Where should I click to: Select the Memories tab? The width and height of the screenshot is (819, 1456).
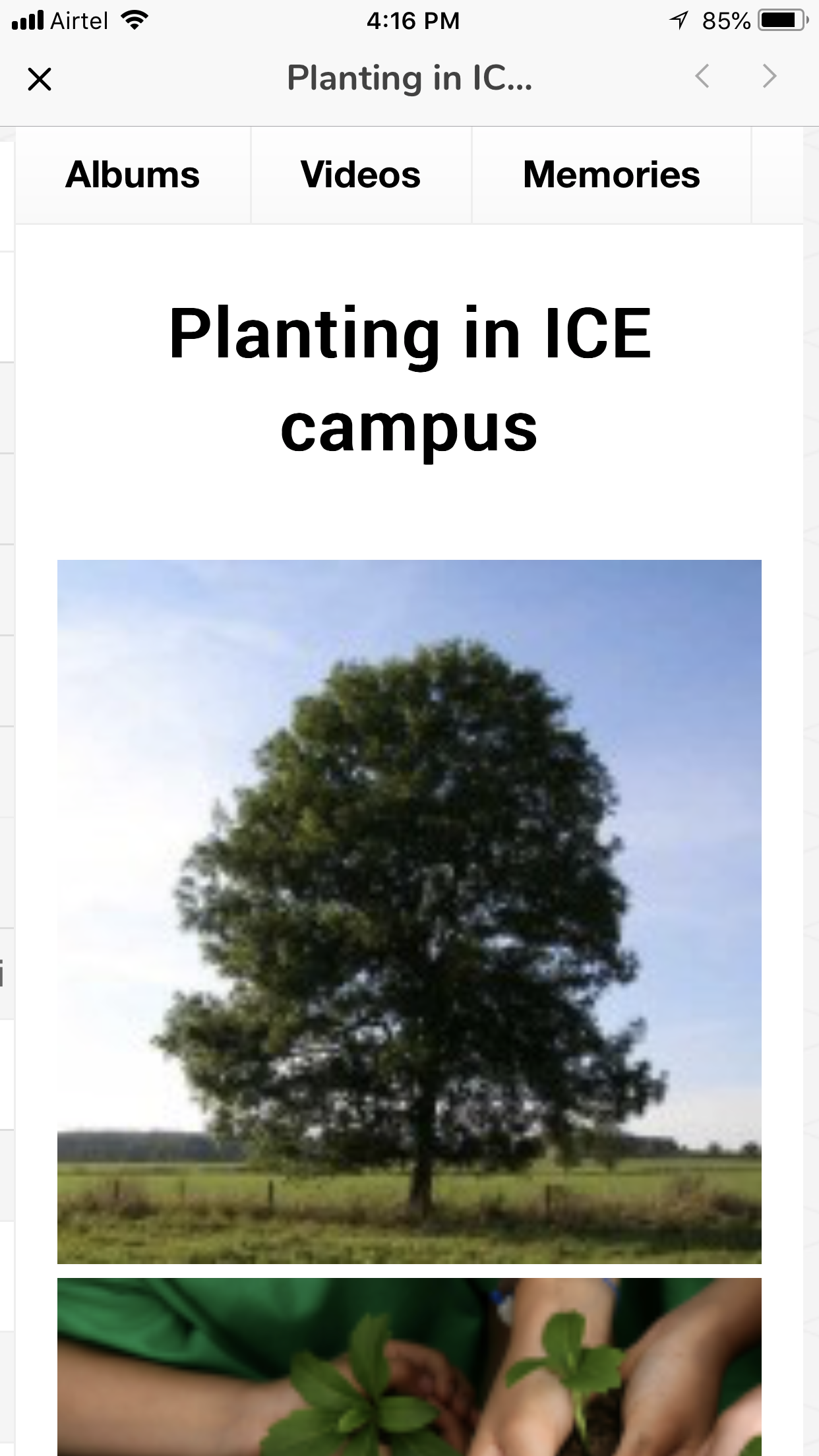(x=611, y=175)
